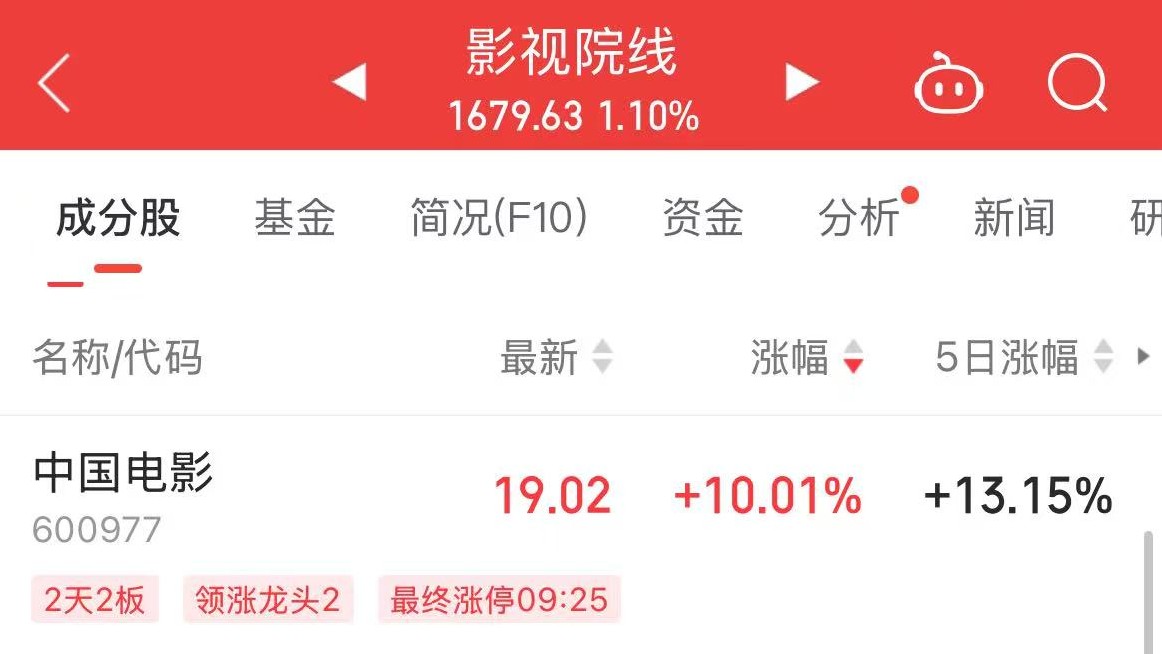Open the 简况(F10) tab
1162x654 pixels.
click(x=499, y=218)
